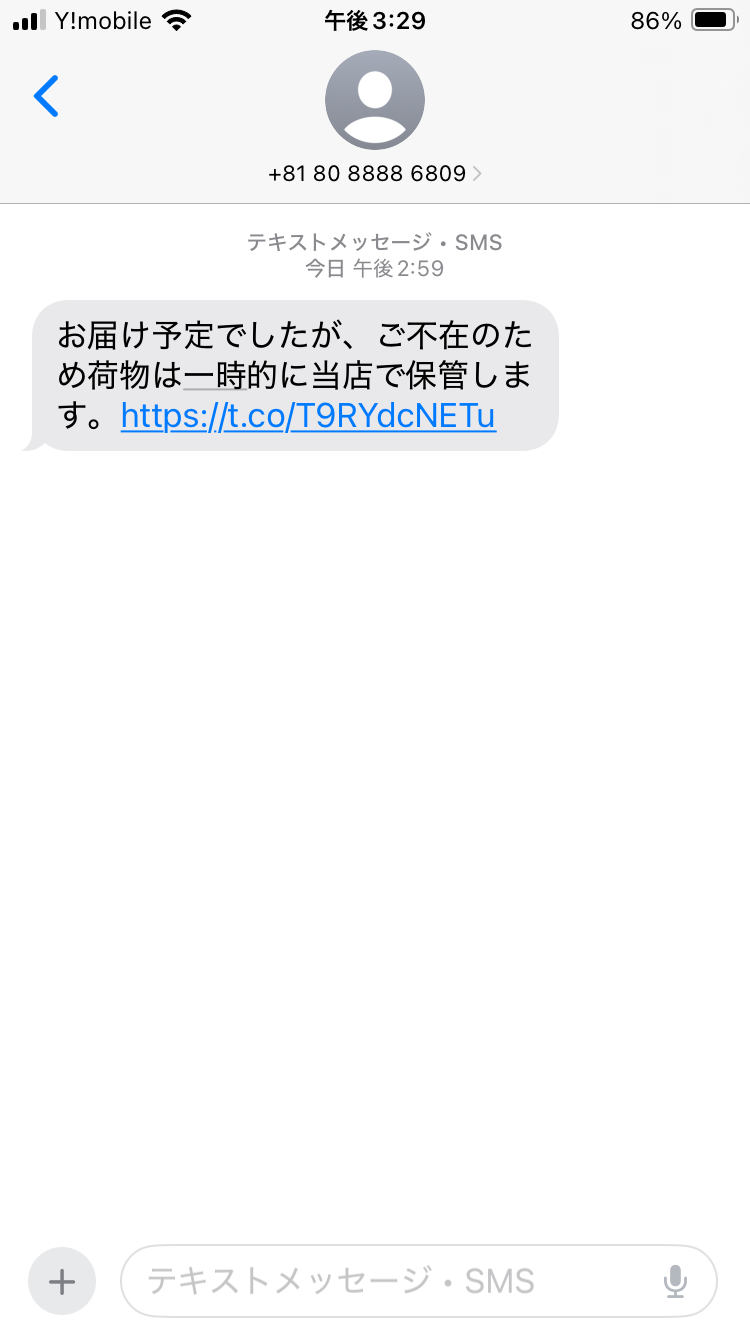Start dictation with the microphone icon

click(676, 1281)
